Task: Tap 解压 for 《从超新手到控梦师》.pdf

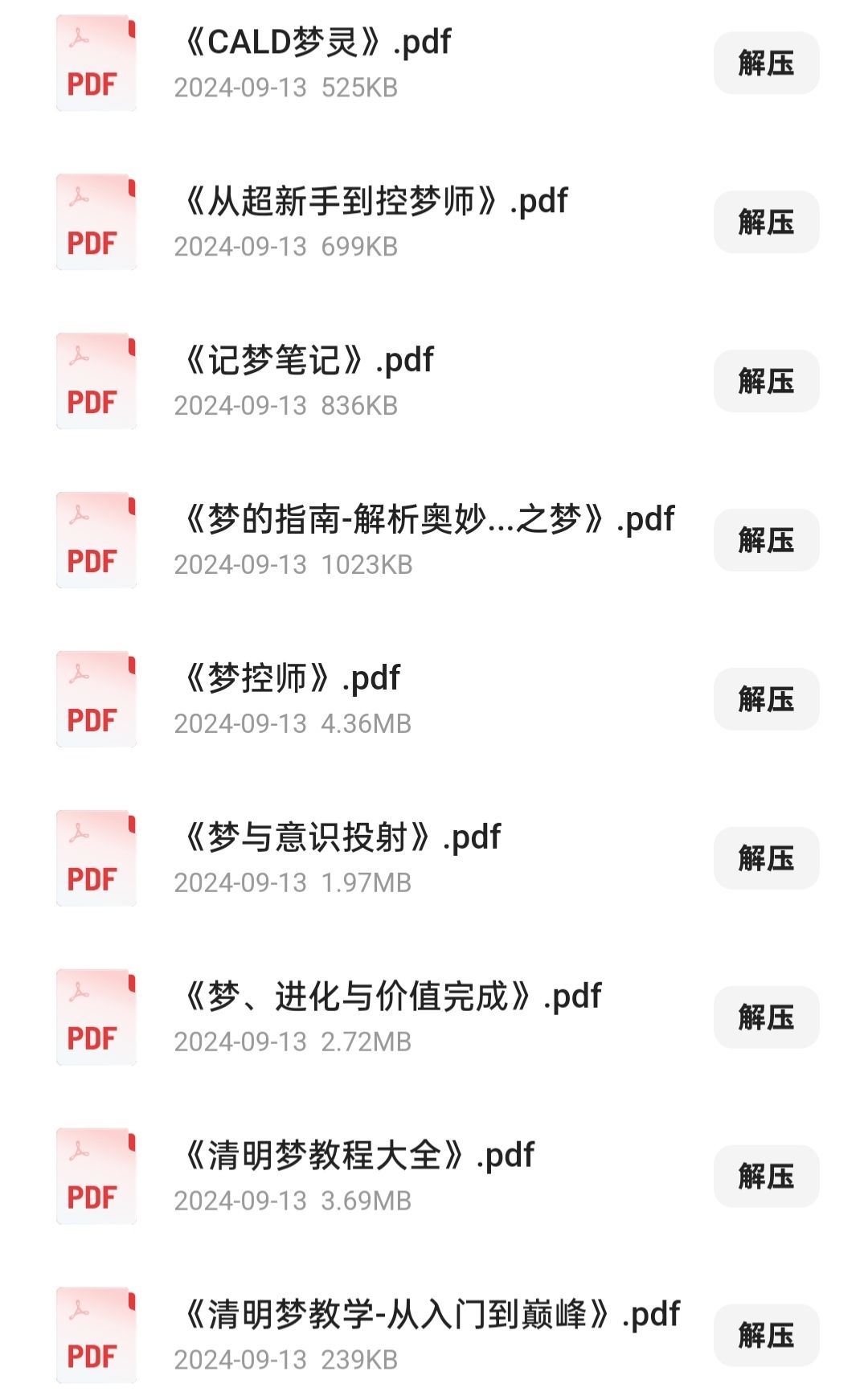Action: point(766,223)
